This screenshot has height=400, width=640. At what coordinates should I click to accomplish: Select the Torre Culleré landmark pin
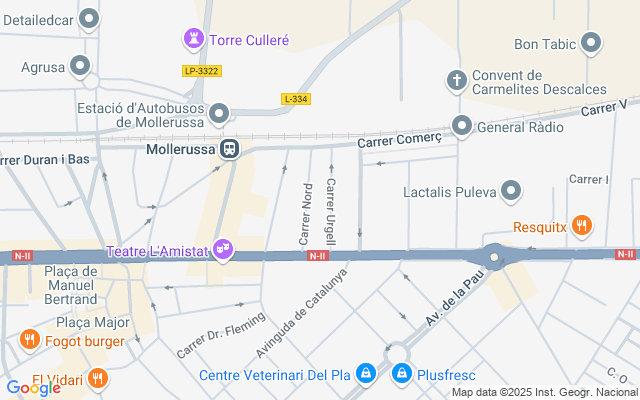point(192,40)
